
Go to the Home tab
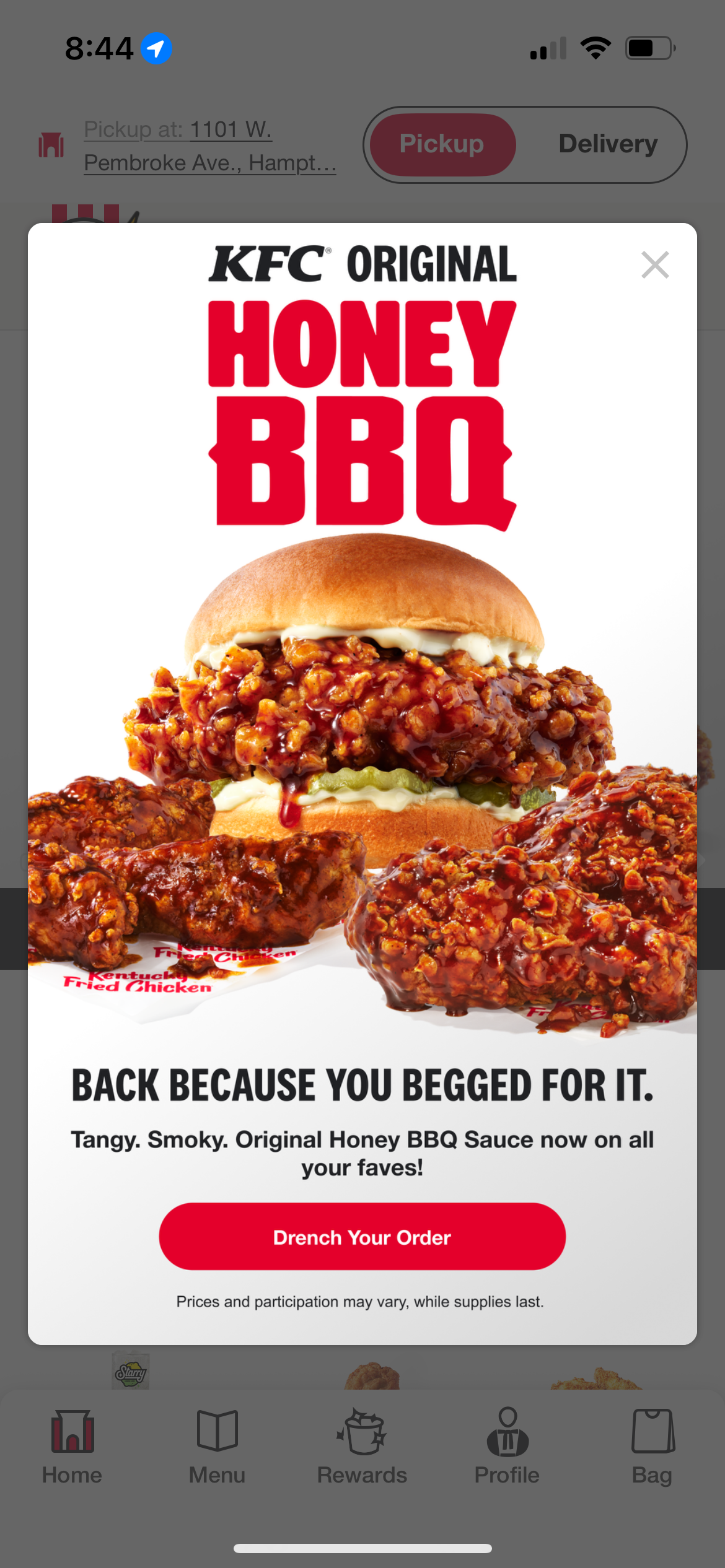72,1445
